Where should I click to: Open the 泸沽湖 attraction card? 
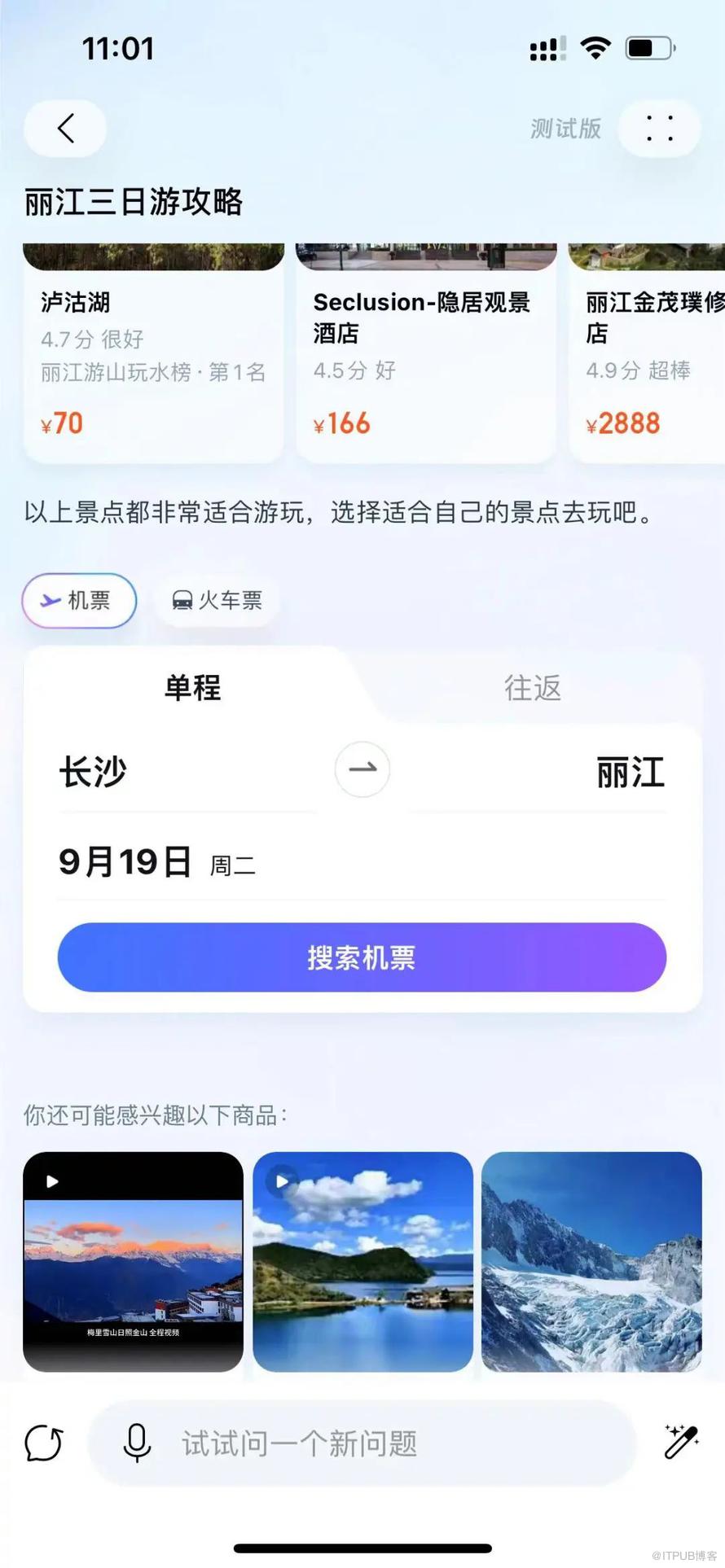click(x=153, y=358)
